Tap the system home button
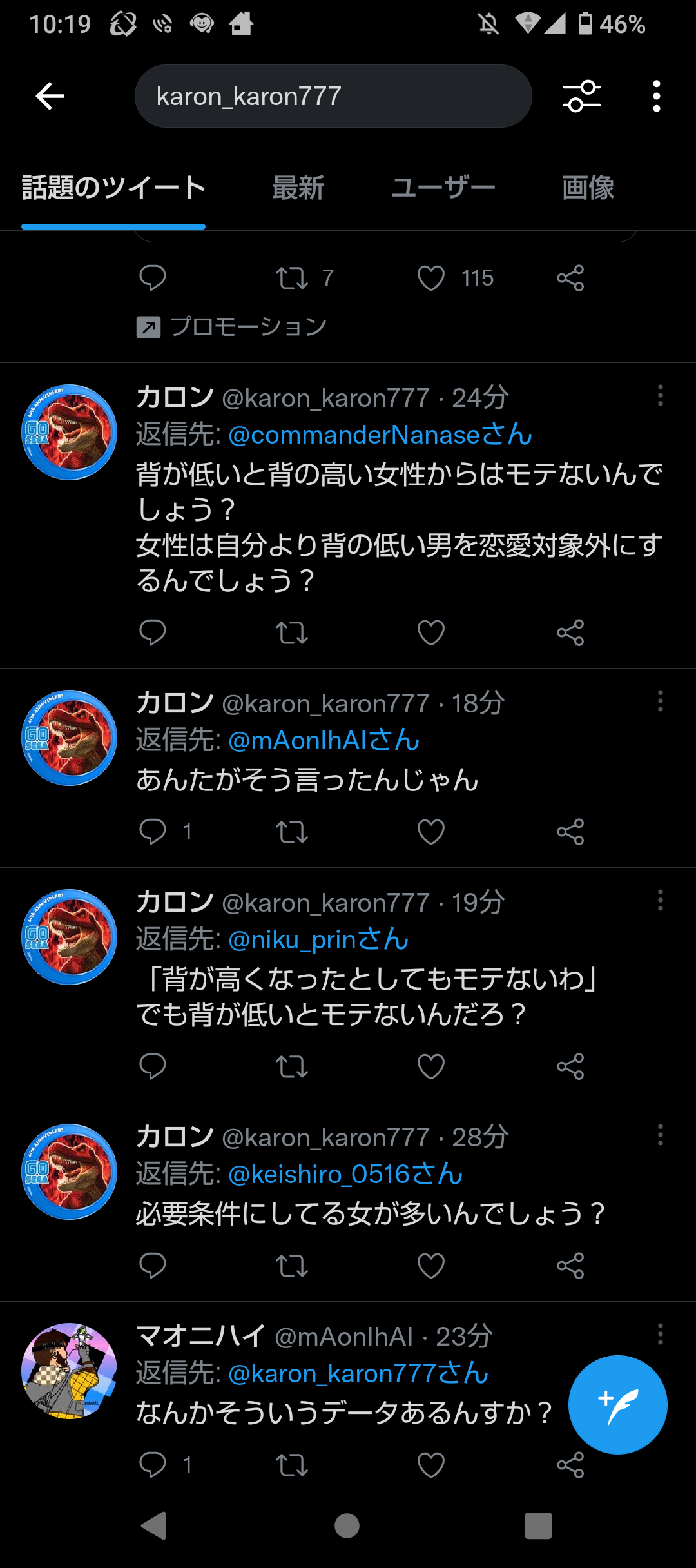 [x=347, y=1525]
